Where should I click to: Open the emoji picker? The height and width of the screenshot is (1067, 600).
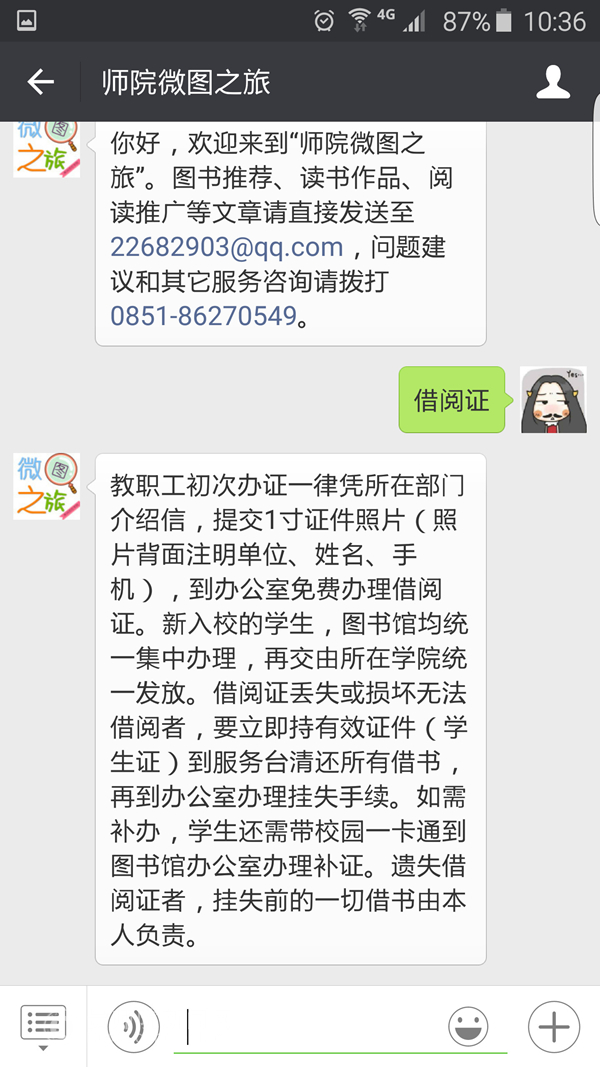[468, 1026]
